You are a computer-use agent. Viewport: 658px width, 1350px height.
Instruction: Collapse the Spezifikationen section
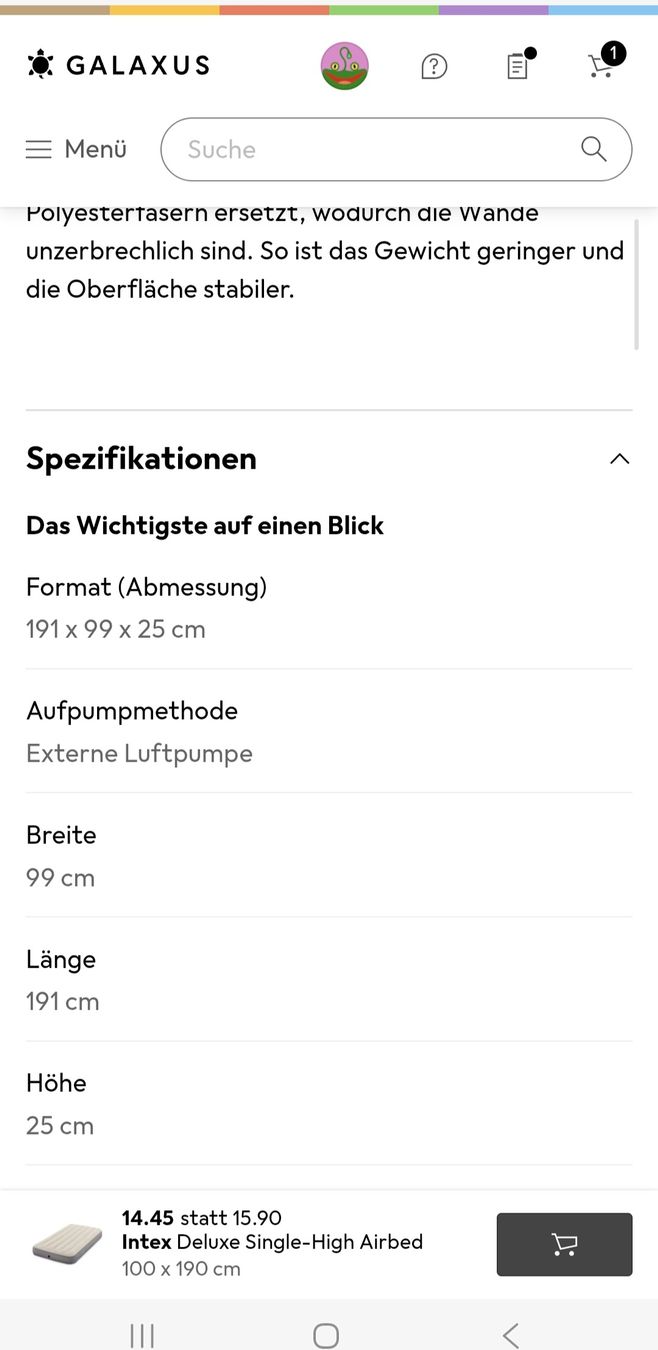(x=619, y=459)
